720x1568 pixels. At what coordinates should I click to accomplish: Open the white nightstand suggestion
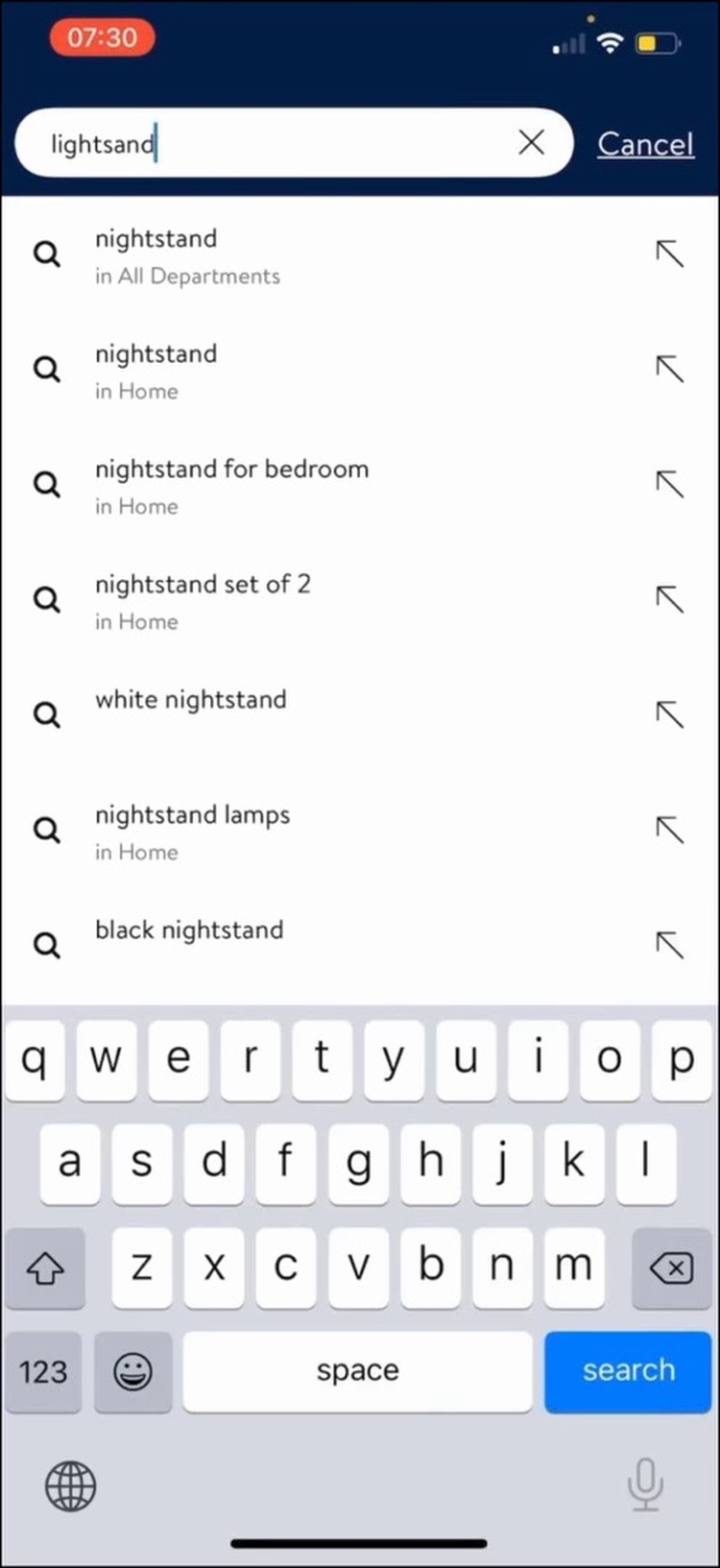190,701
